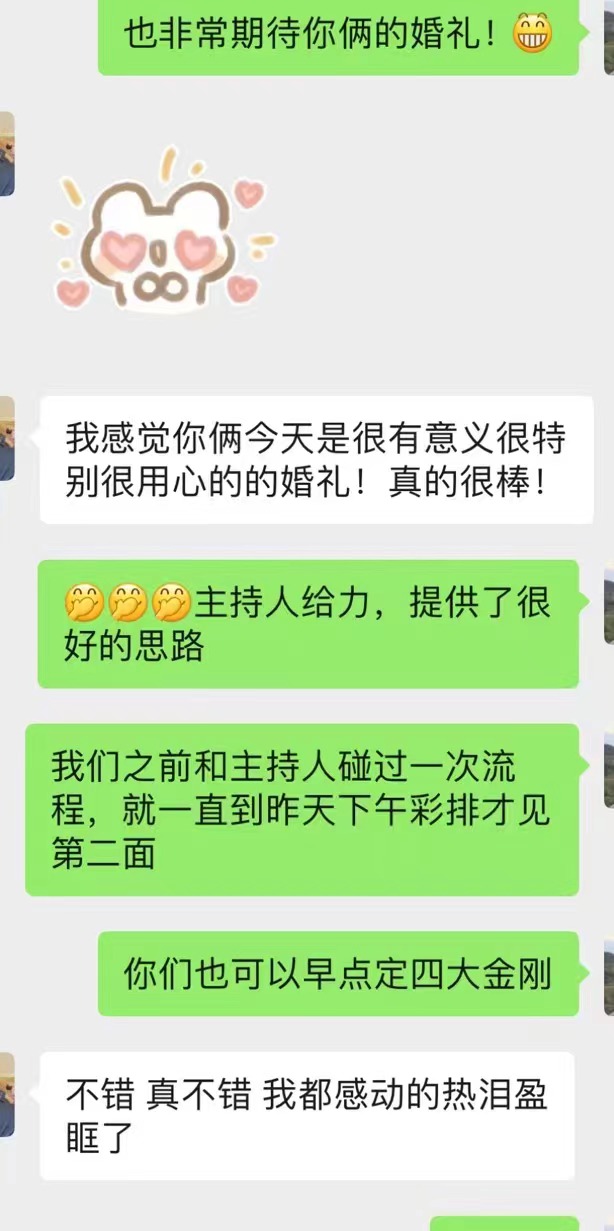Open sender avatar beside 不错 真不错 message

tap(6, 1094)
